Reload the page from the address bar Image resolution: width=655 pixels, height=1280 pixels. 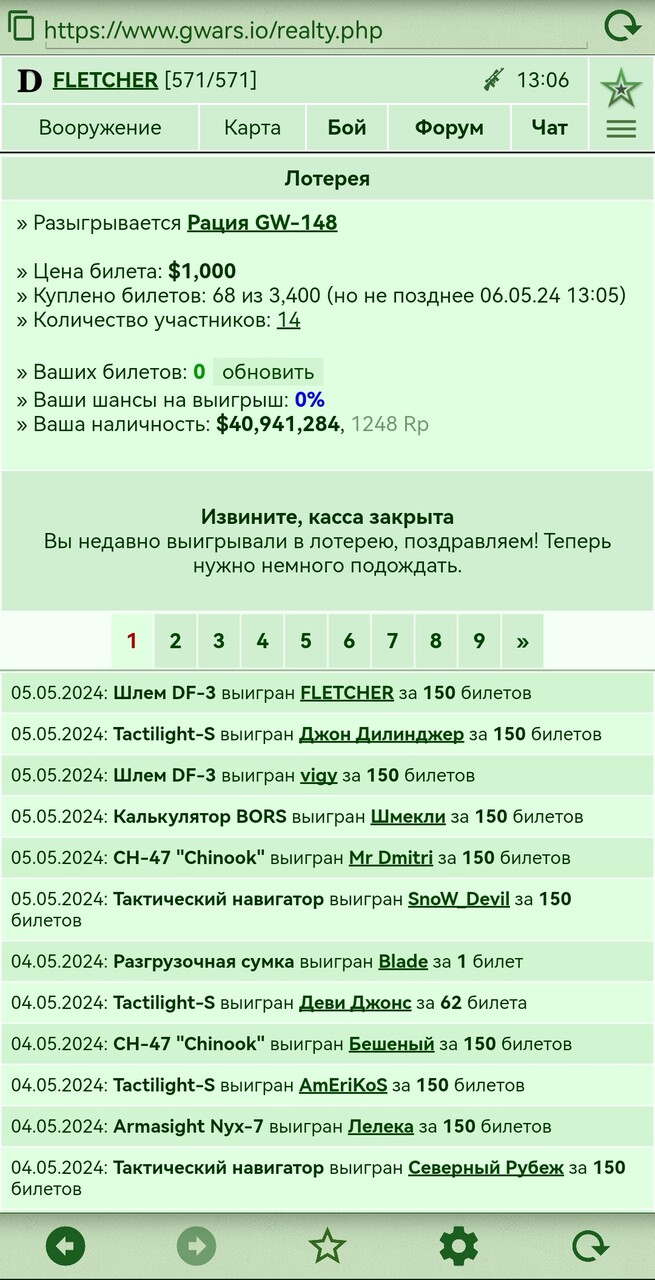pyautogui.click(x=622, y=25)
